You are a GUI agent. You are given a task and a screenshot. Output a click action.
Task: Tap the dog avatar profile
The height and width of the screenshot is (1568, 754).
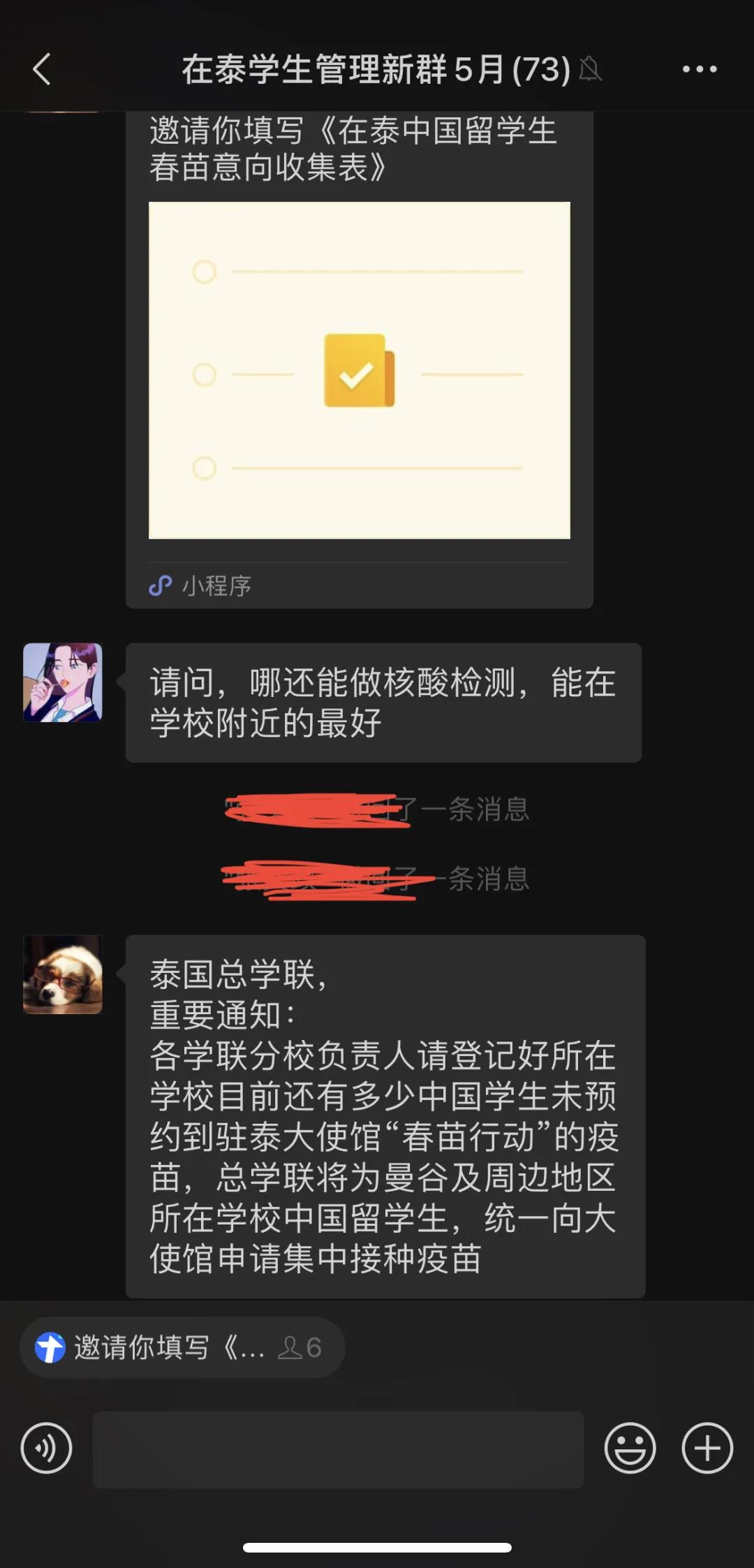(x=63, y=974)
